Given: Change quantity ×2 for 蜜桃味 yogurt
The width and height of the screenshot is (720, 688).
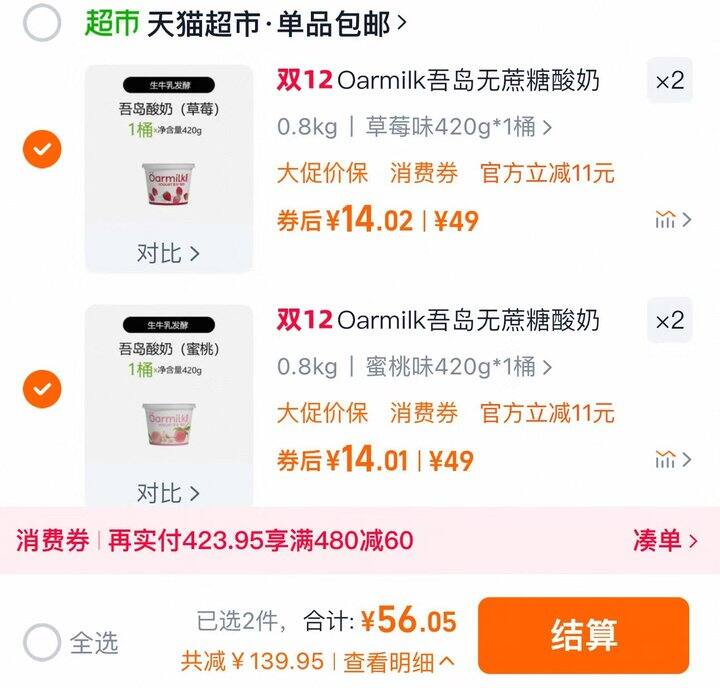Looking at the screenshot, I should (x=669, y=321).
